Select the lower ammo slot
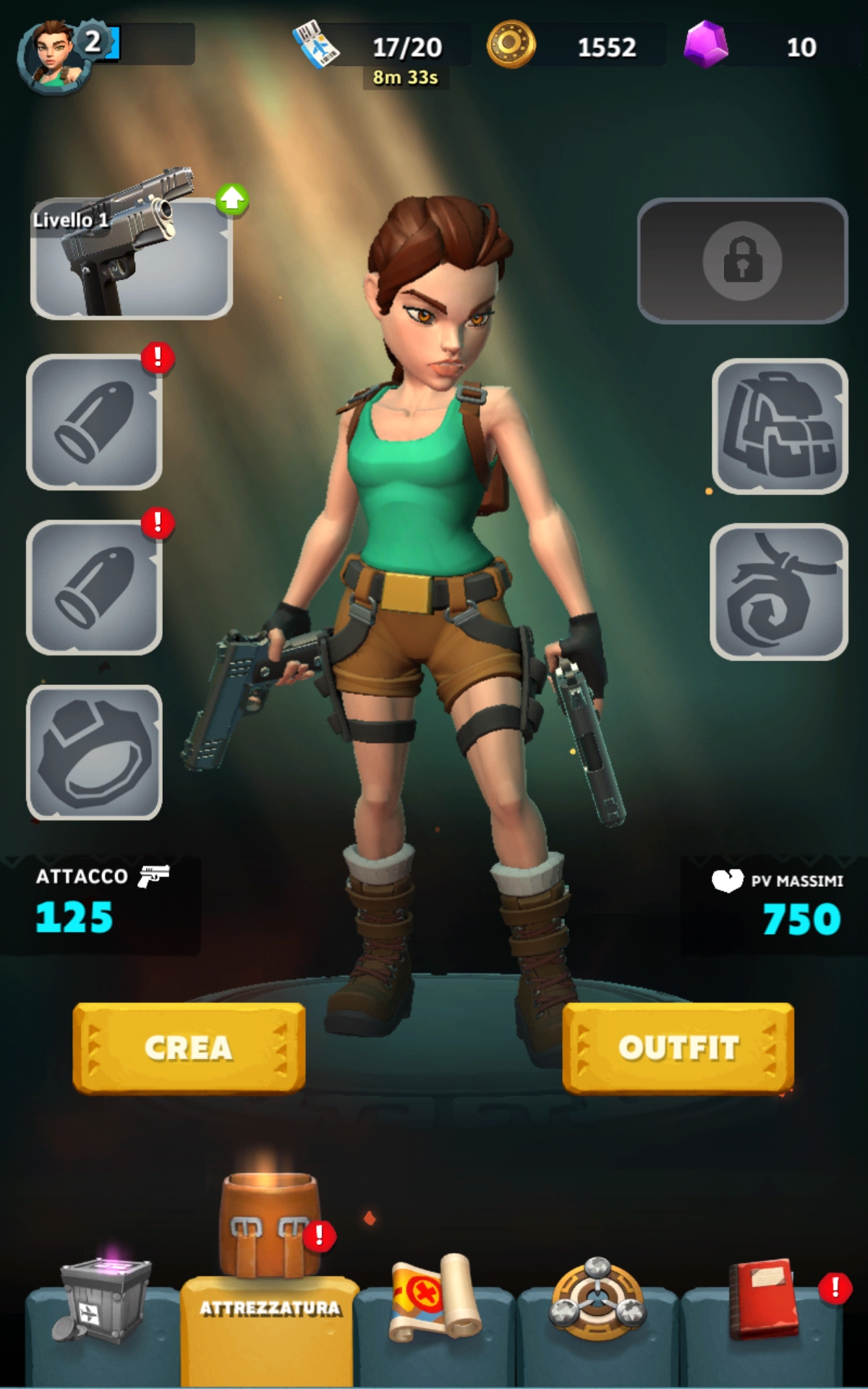 [x=94, y=587]
